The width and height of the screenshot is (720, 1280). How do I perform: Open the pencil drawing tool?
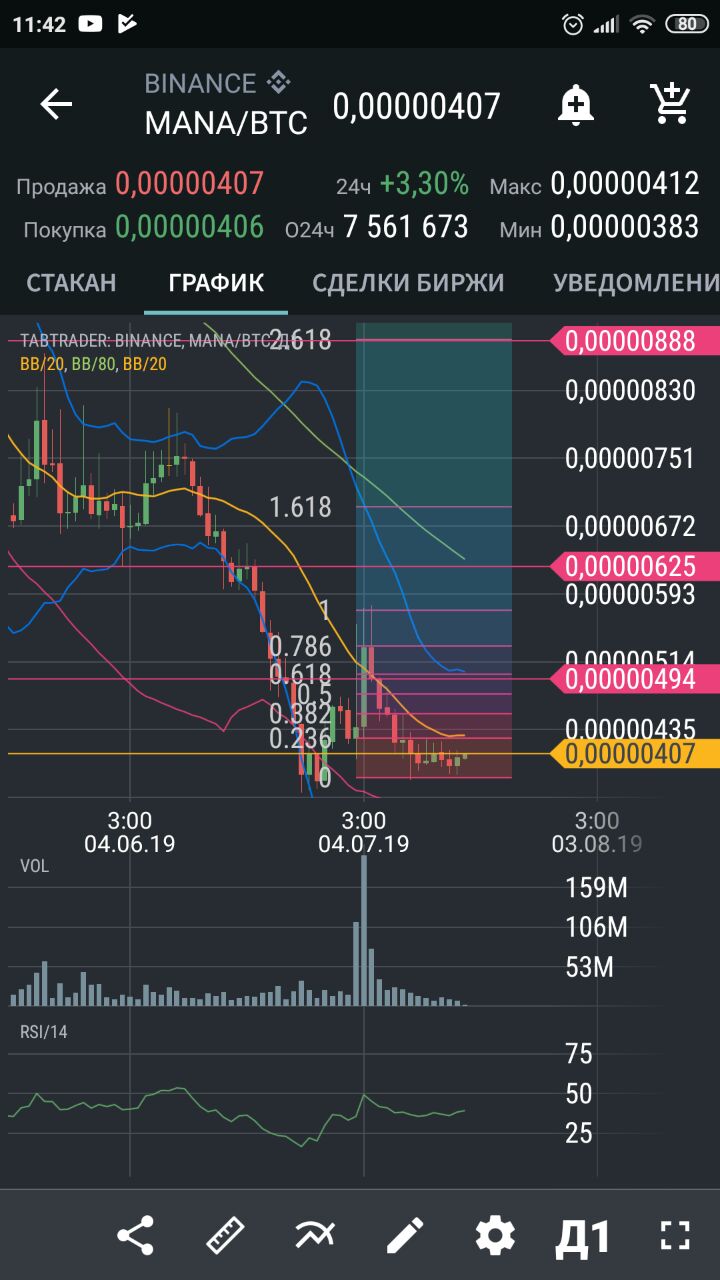[405, 1236]
